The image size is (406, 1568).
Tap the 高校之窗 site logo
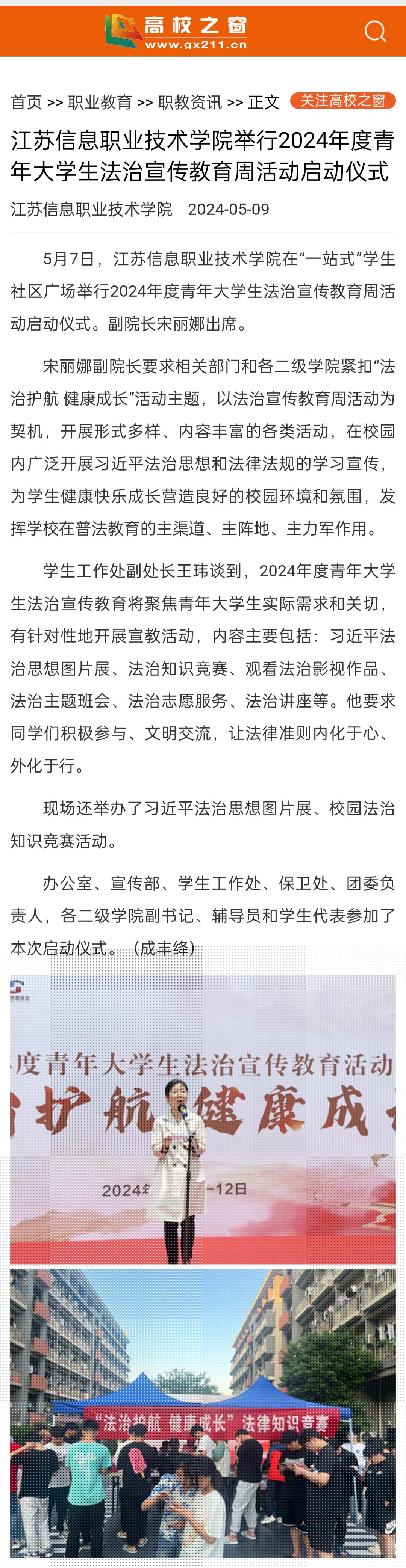(176, 31)
